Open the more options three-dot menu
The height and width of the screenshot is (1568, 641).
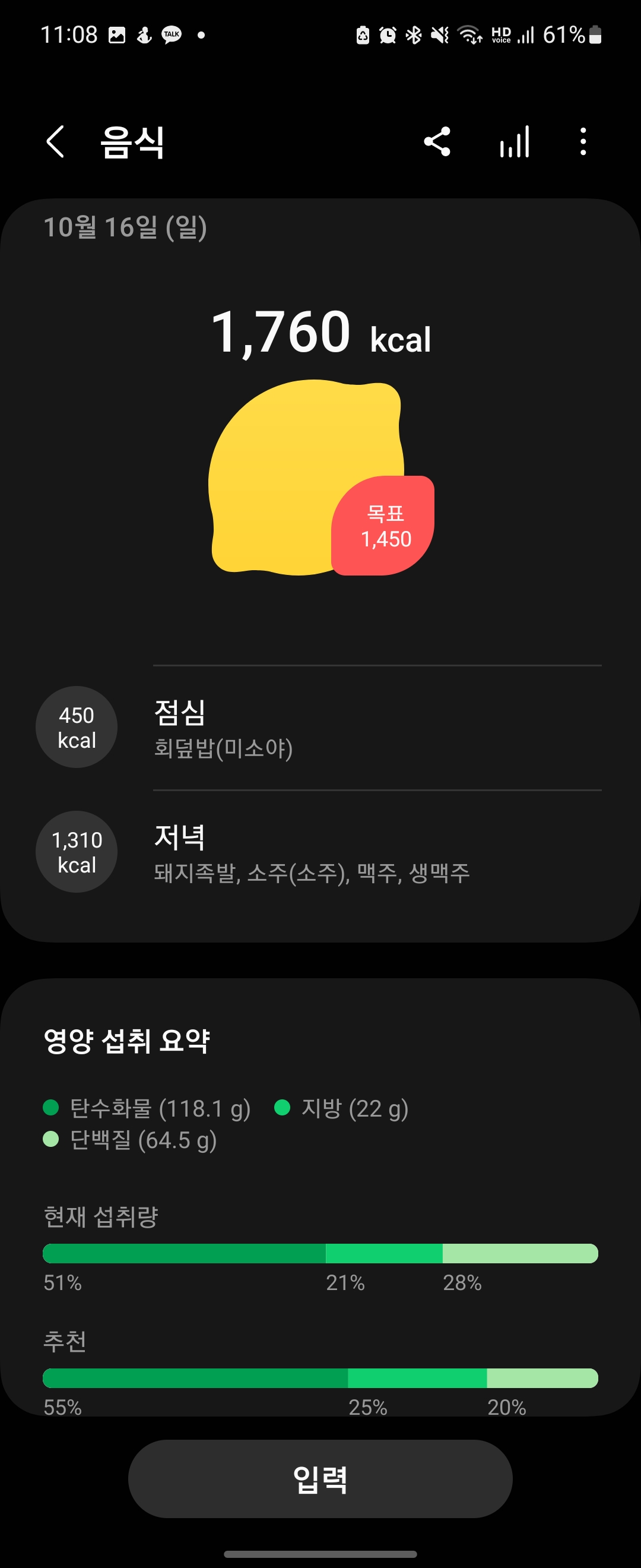coord(582,141)
